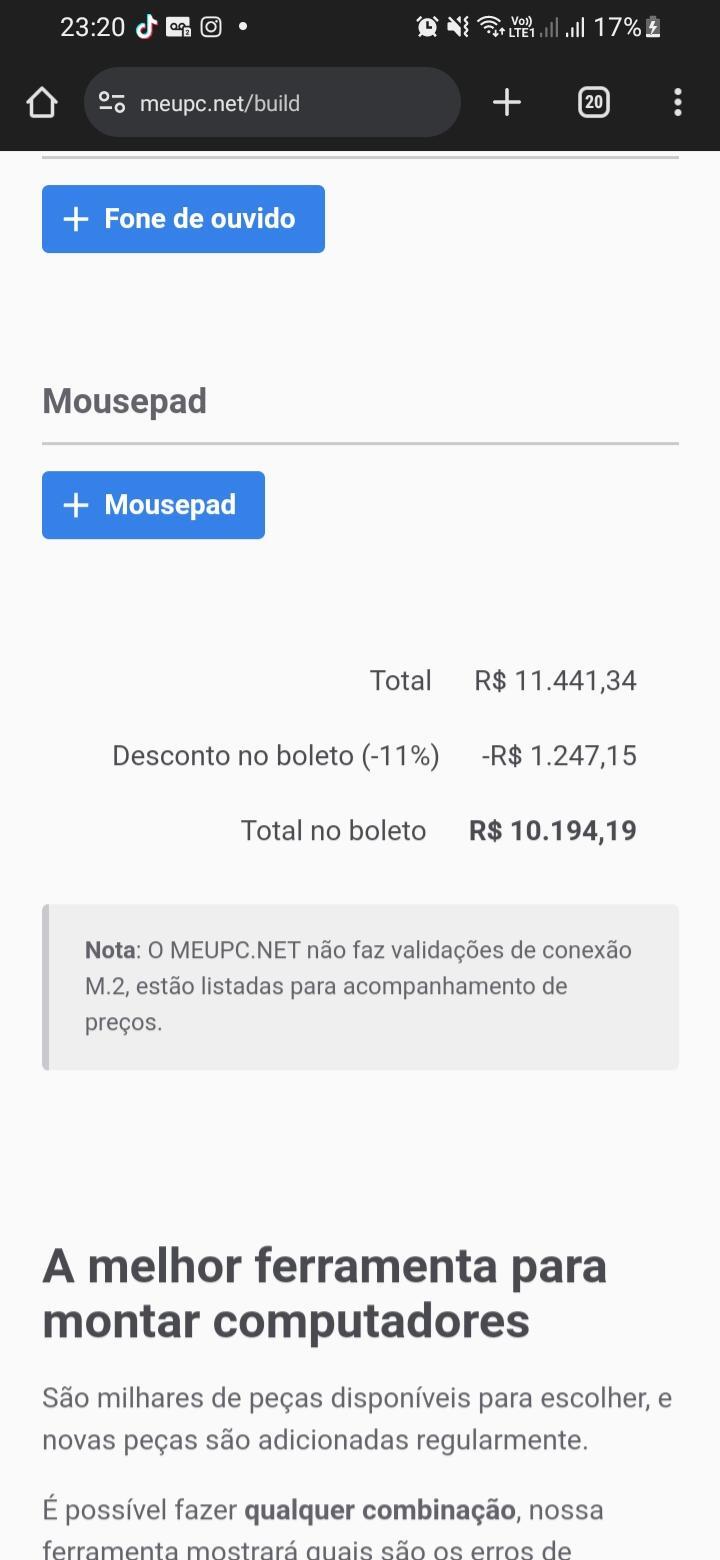
Task: Add a Fone de ouvido item
Action: (183, 219)
